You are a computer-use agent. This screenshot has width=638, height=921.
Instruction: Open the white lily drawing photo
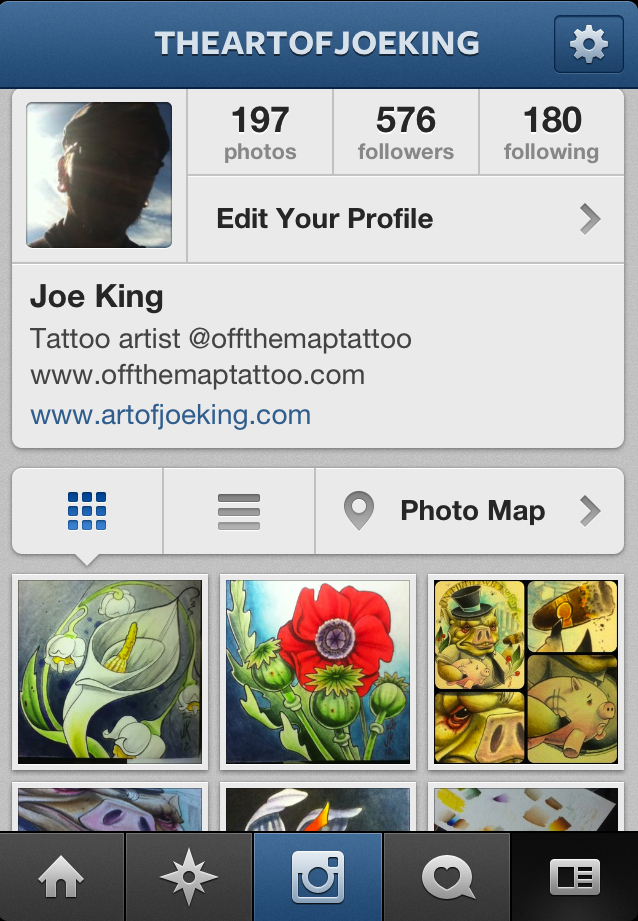pos(110,671)
